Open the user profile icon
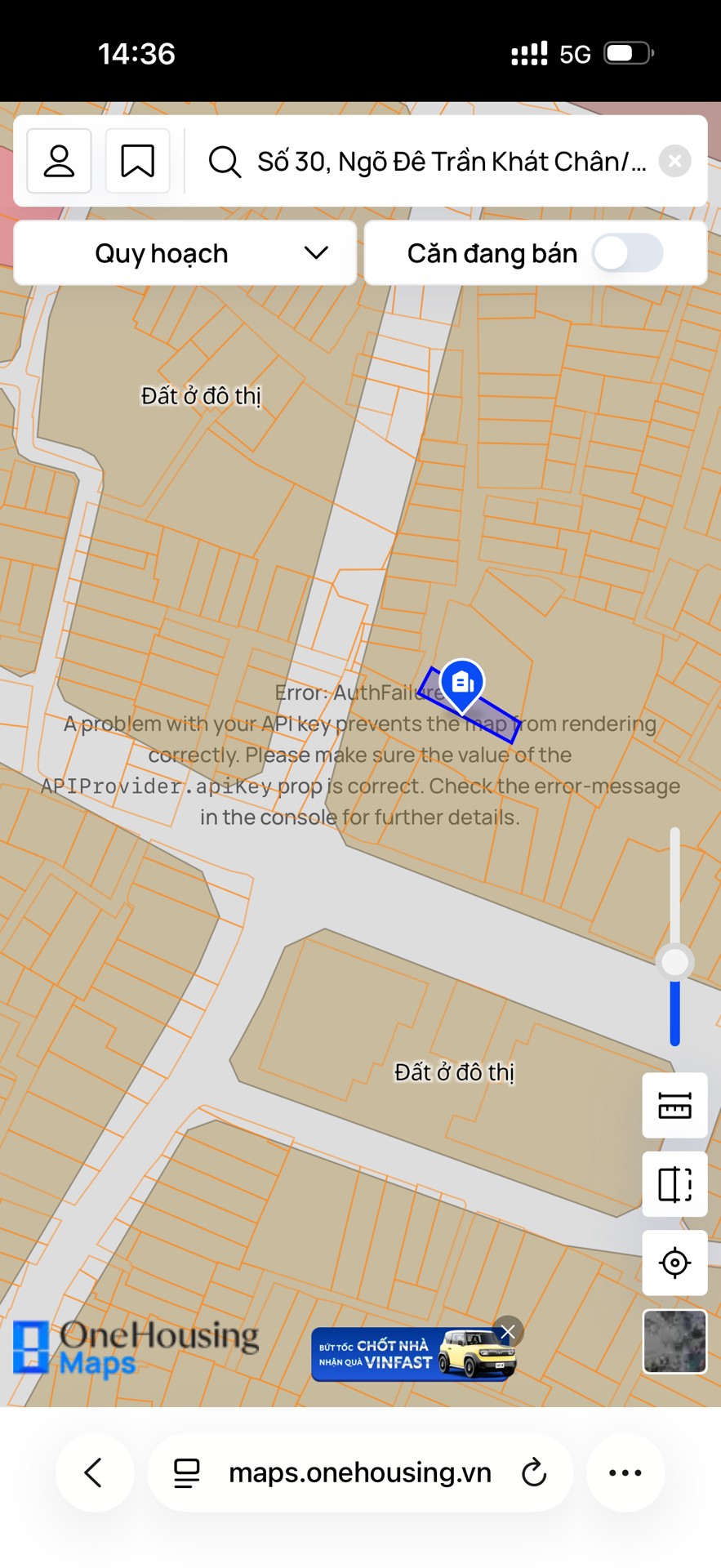Viewport: 721px width, 1568px height. [x=59, y=161]
